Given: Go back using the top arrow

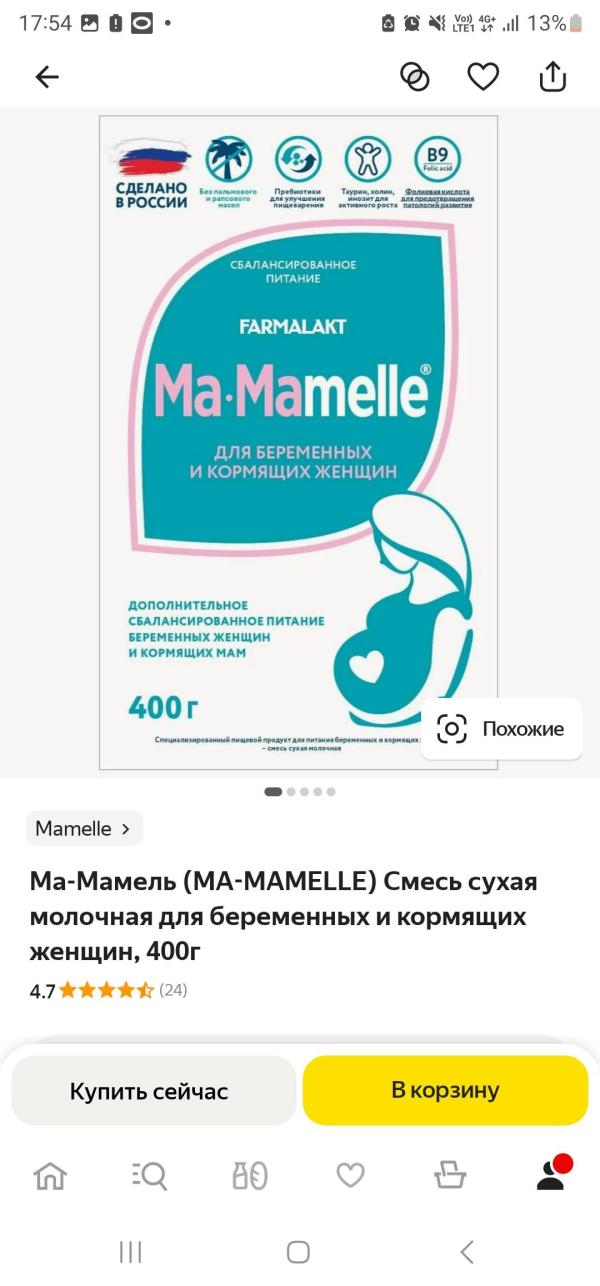Looking at the screenshot, I should 47,77.
